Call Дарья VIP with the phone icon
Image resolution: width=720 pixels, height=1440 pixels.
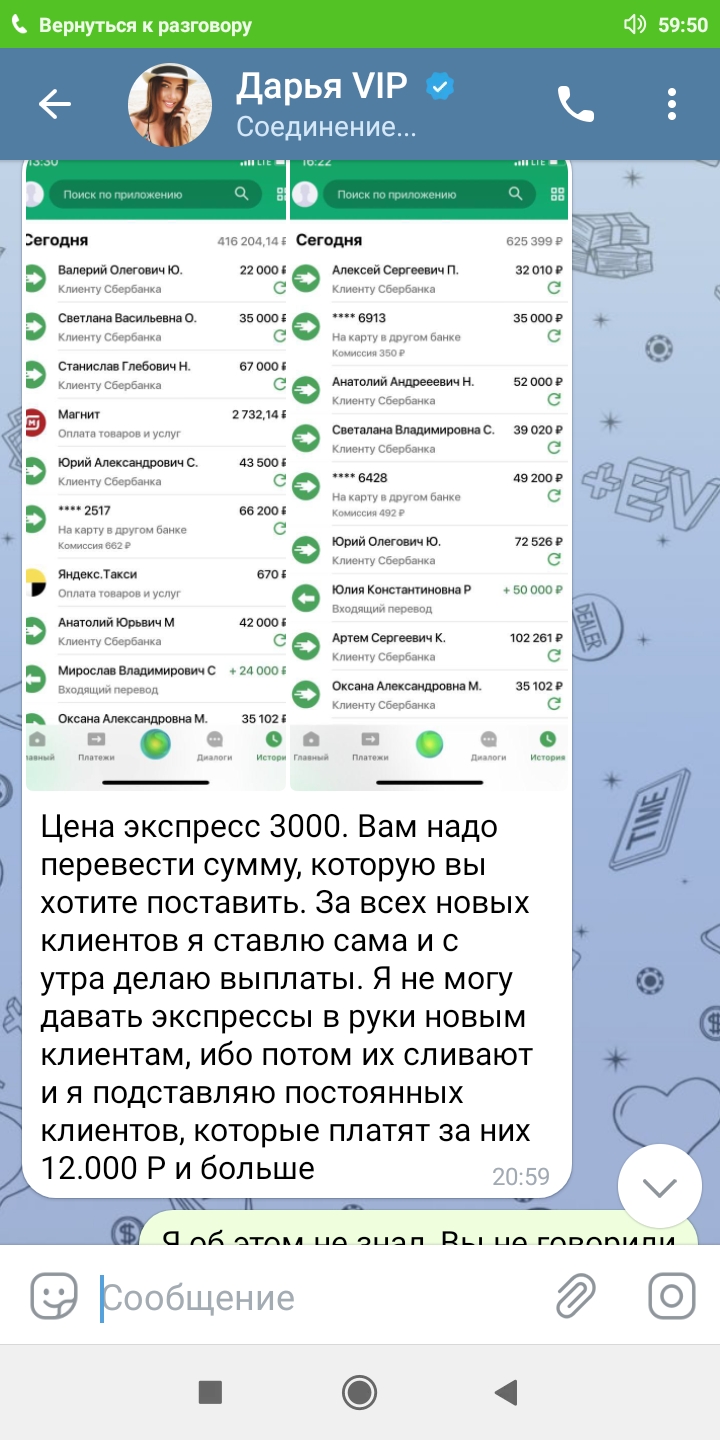pyautogui.click(x=575, y=104)
